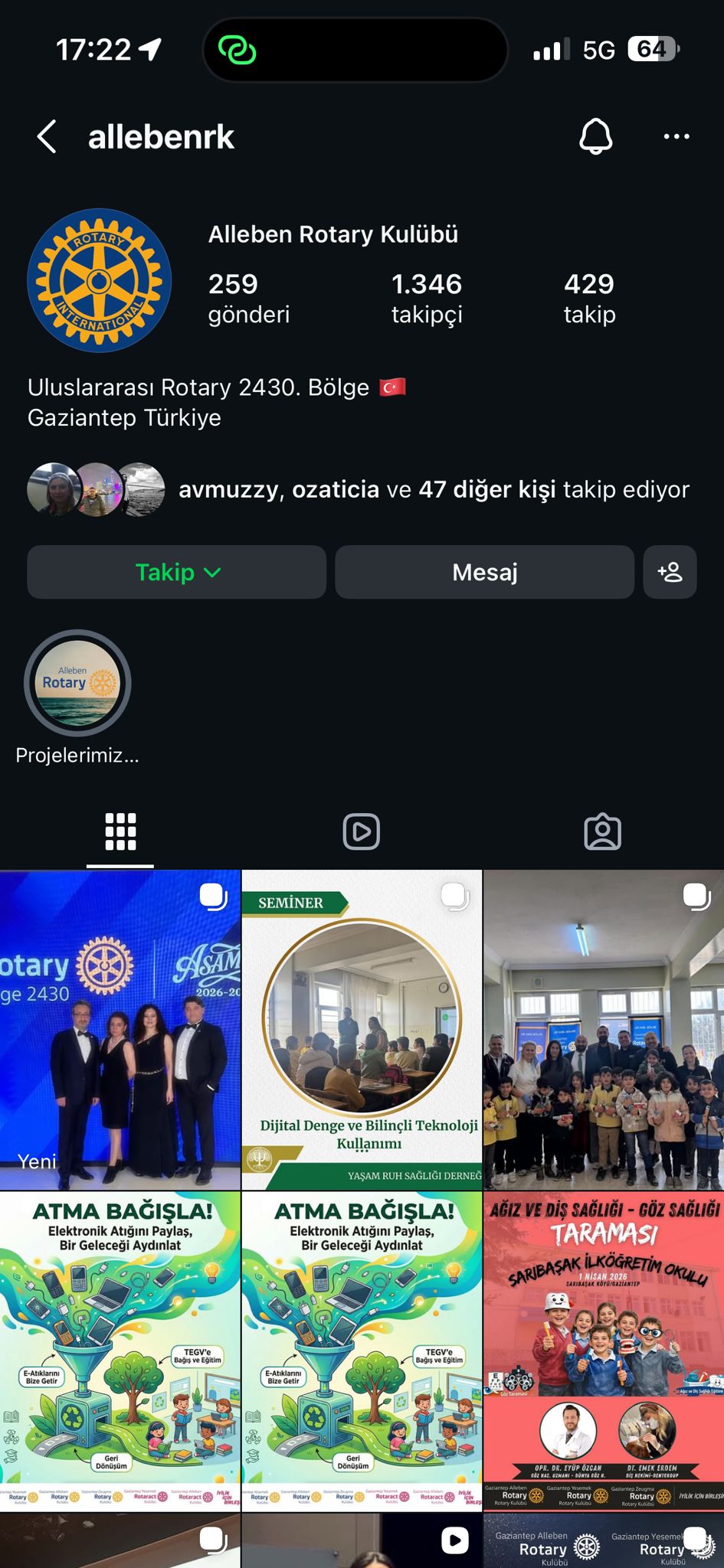
Task: Go back using the arrow icon
Action: point(48,137)
